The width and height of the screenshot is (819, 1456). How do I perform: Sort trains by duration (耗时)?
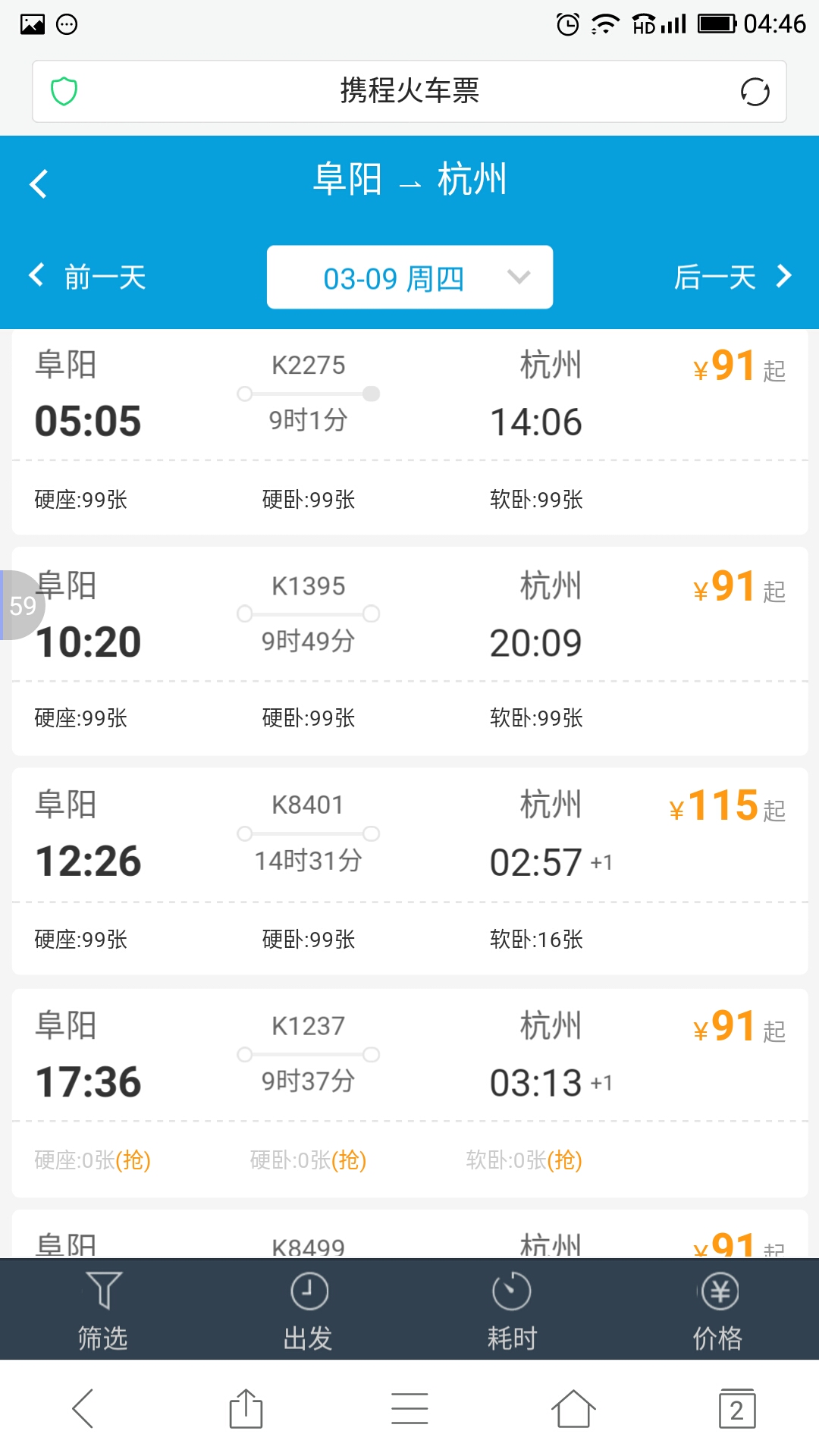click(512, 1310)
